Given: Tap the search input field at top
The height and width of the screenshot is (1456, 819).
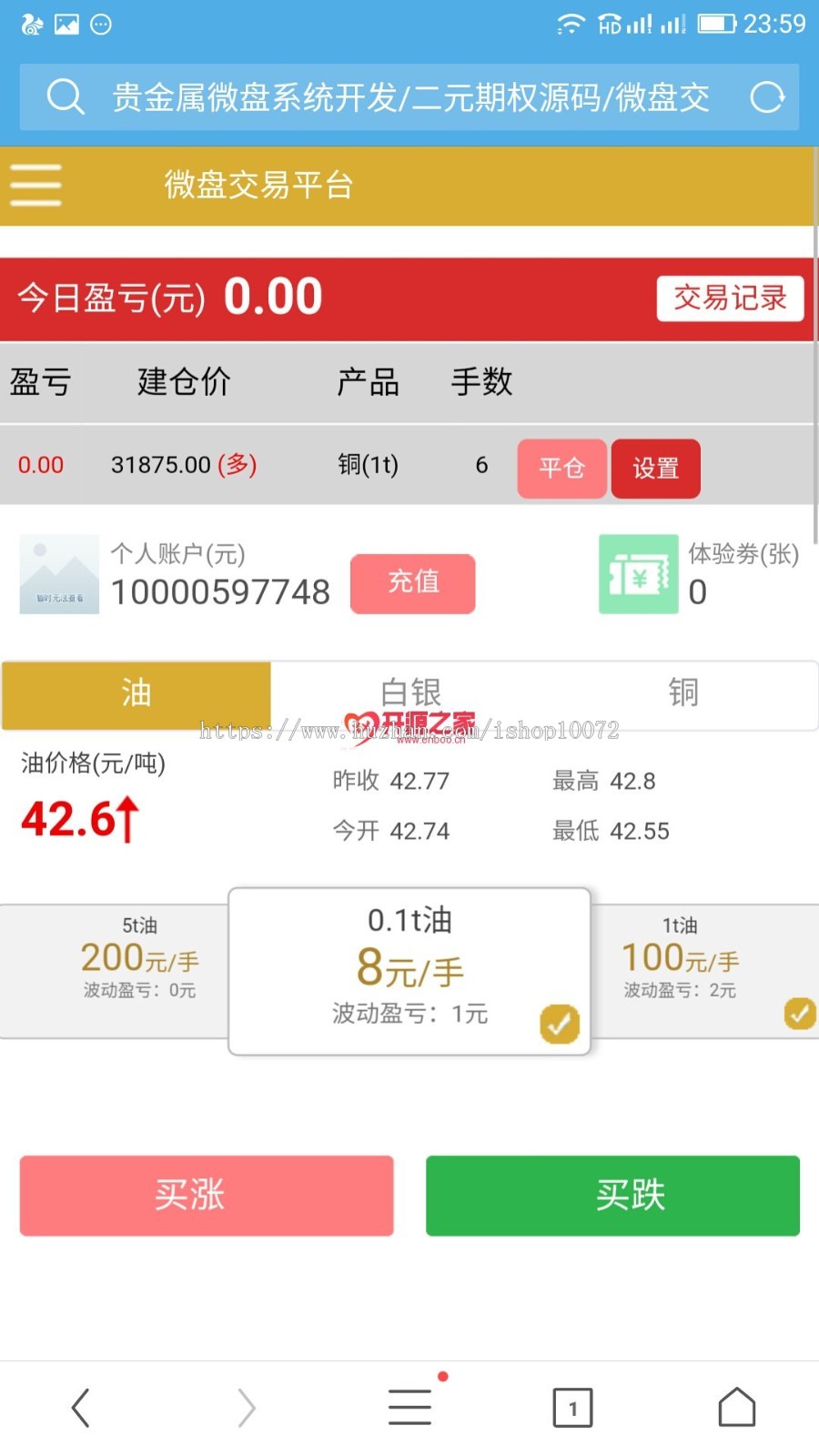Looking at the screenshot, I should pyautogui.click(x=409, y=97).
